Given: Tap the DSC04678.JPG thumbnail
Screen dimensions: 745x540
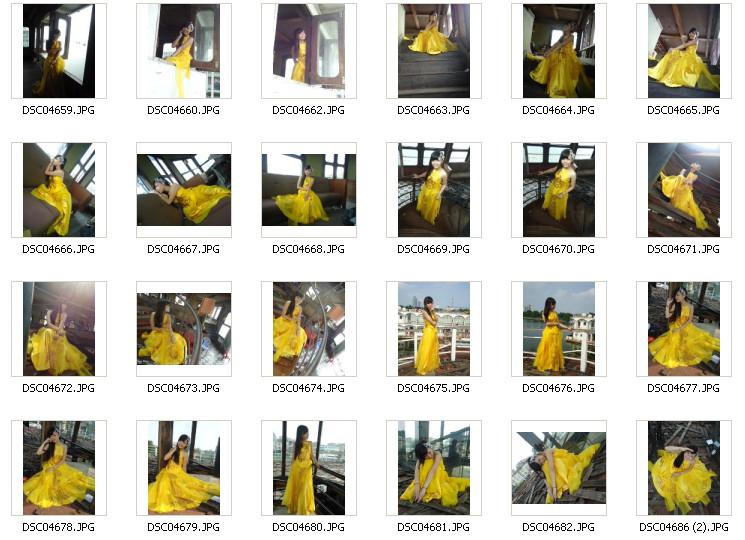Looking at the screenshot, I should [x=58, y=468].
